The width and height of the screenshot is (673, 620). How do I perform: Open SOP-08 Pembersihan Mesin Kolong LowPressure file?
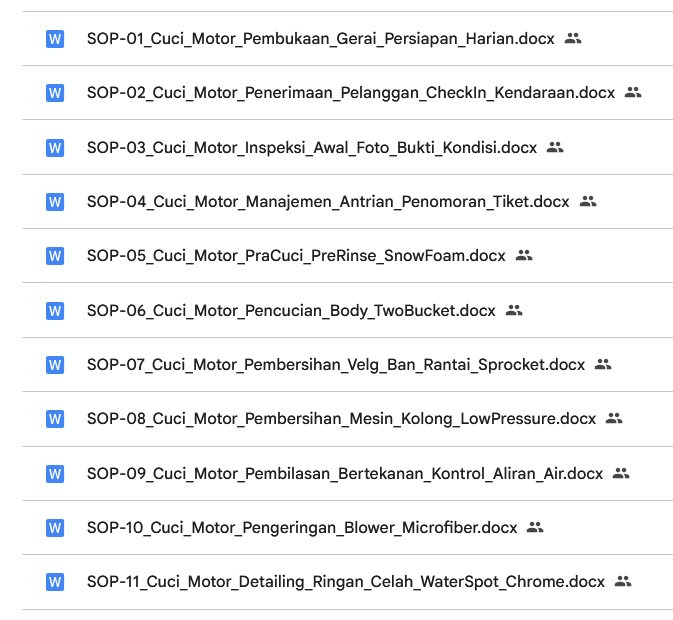coord(340,419)
